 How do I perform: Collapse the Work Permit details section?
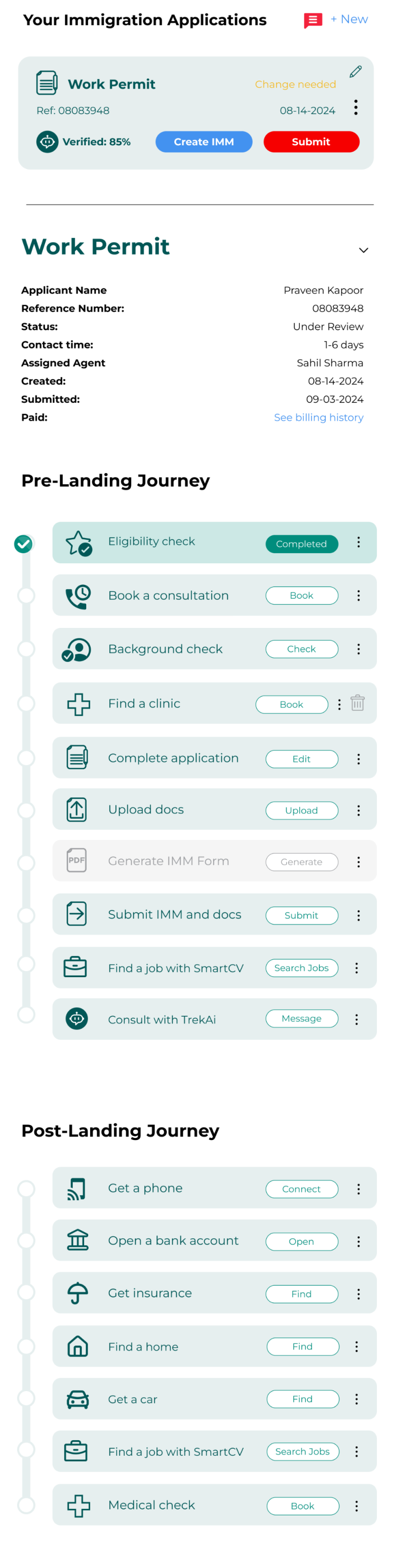[x=363, y=250]
